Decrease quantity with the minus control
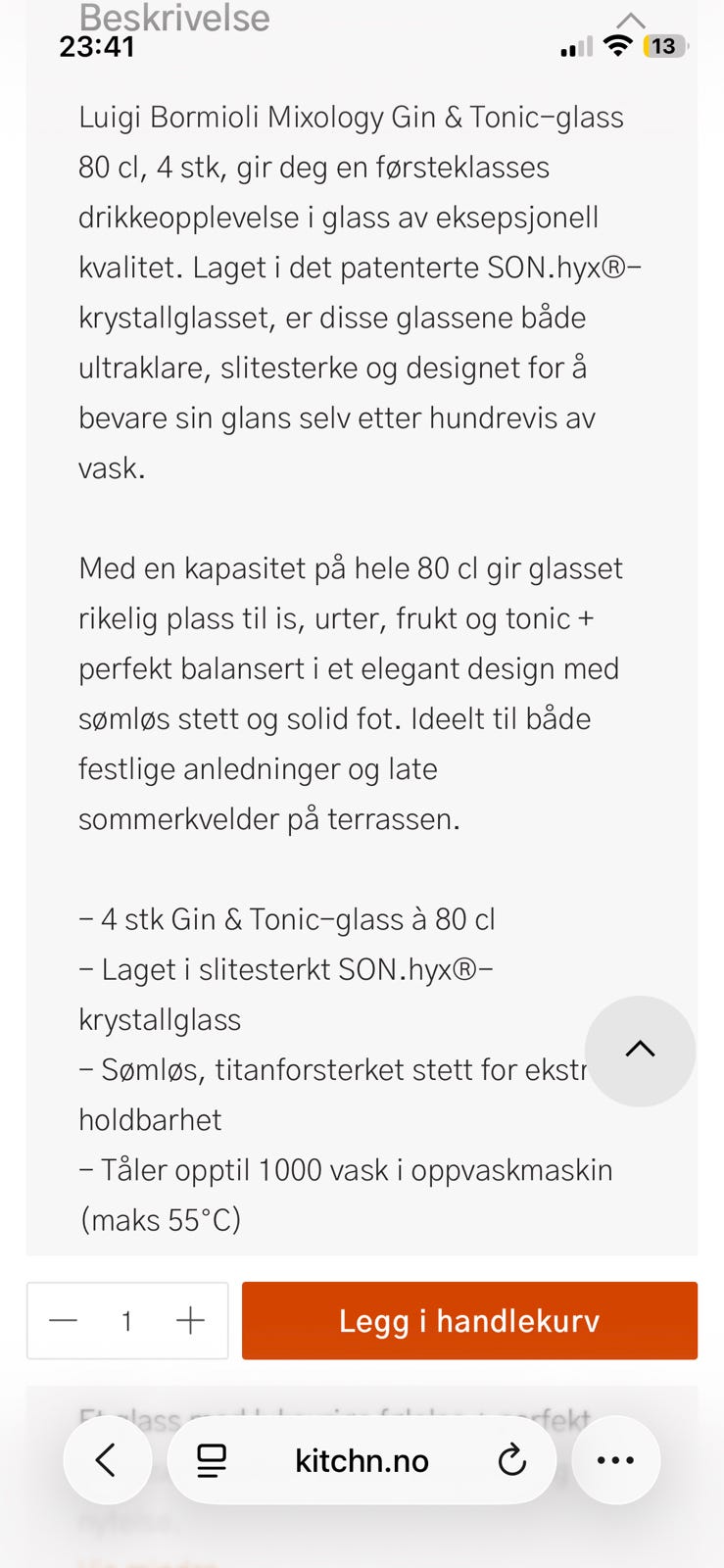This screenshot has height=1568, width=724. coord(63,1320)
